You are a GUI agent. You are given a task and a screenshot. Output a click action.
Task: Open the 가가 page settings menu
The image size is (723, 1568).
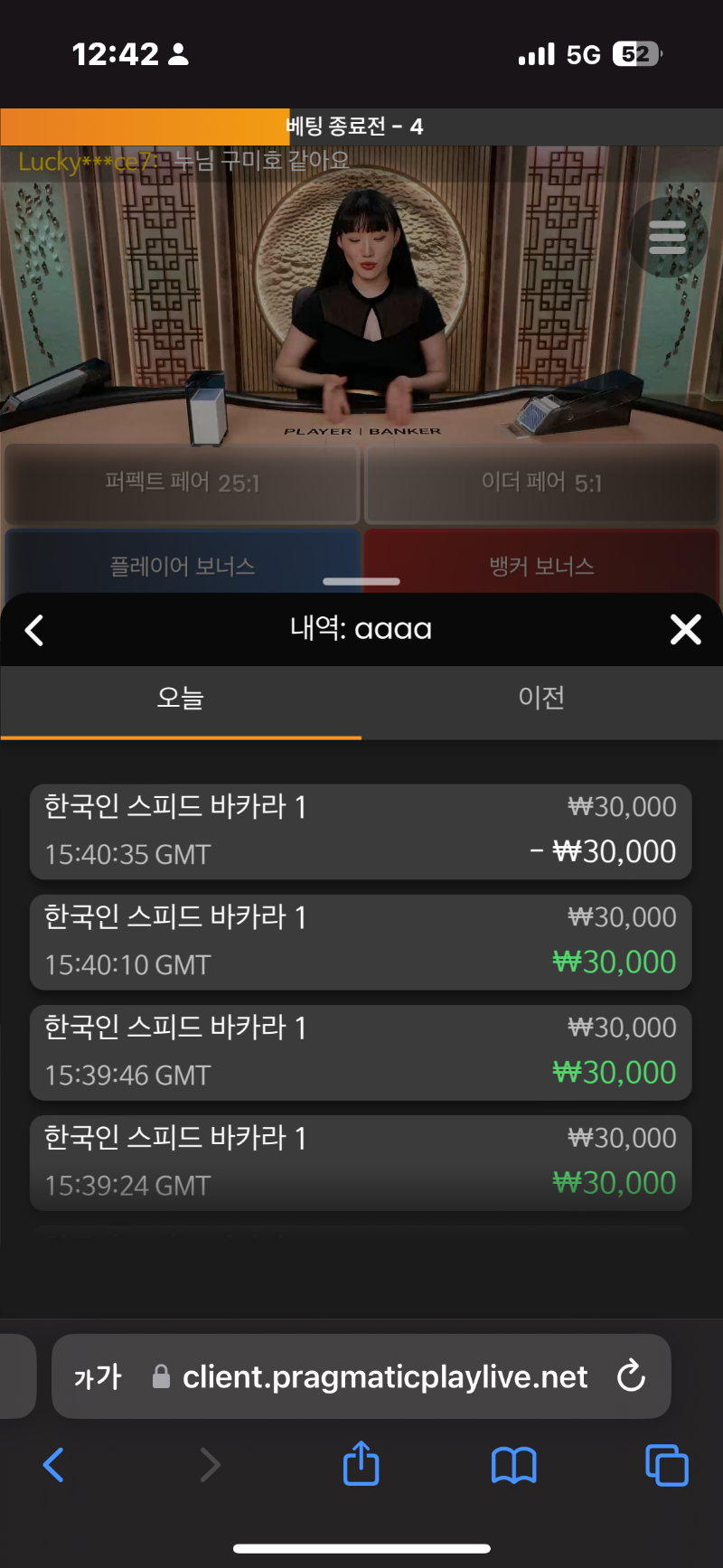point(98,1376)
